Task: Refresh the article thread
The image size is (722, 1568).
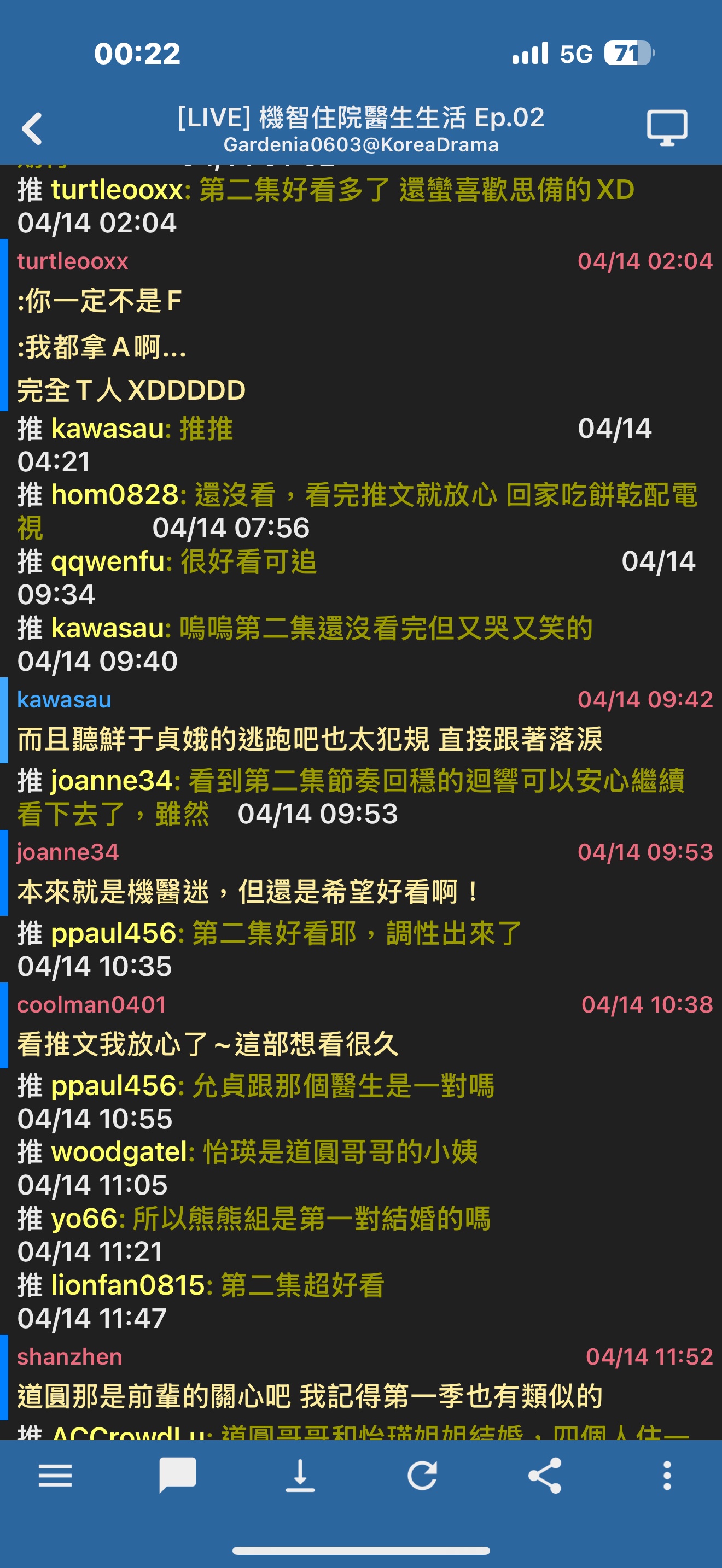Action: pos(422,1476)
